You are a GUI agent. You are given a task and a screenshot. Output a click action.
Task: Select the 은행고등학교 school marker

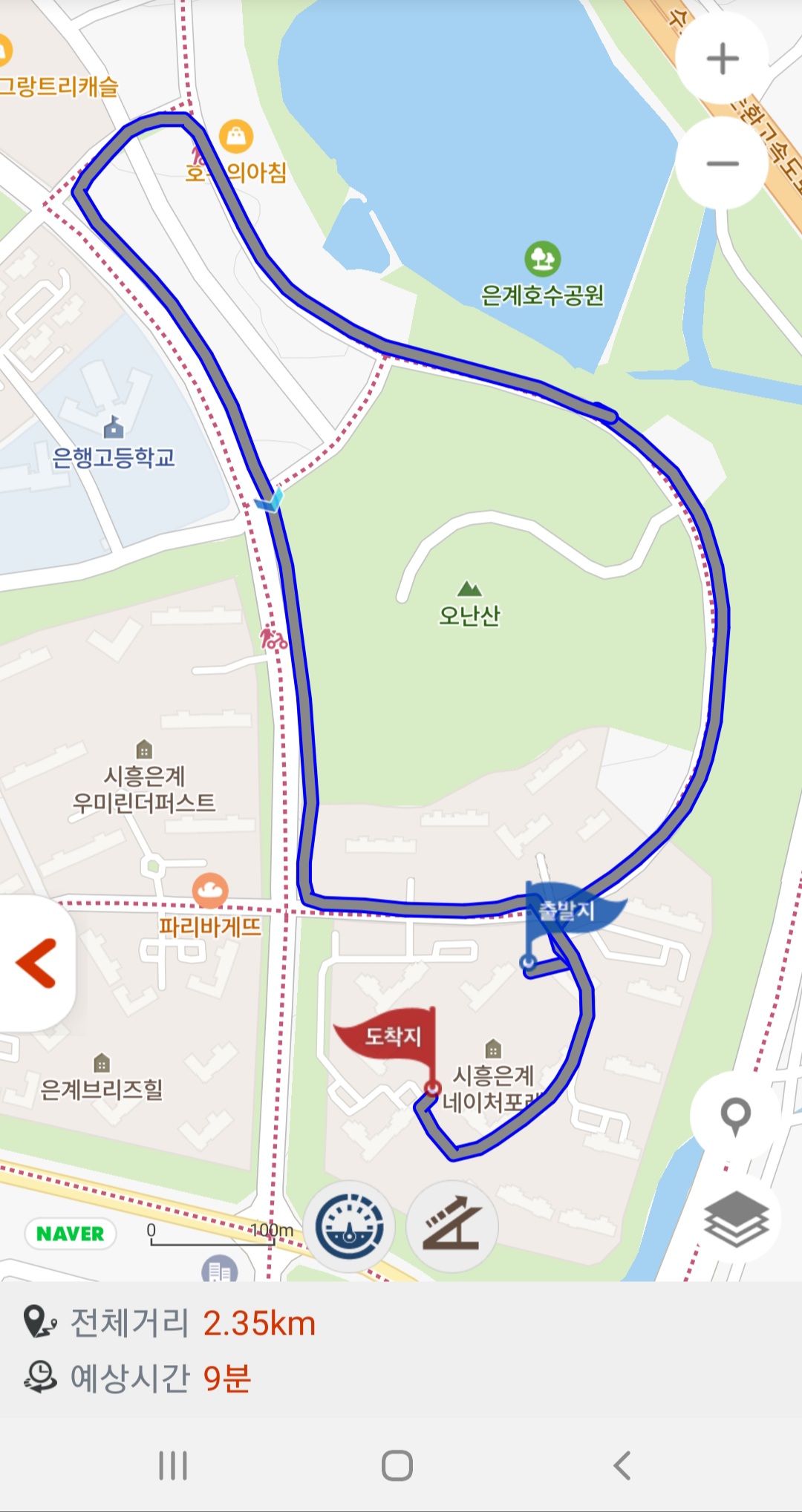pos(113,428)
